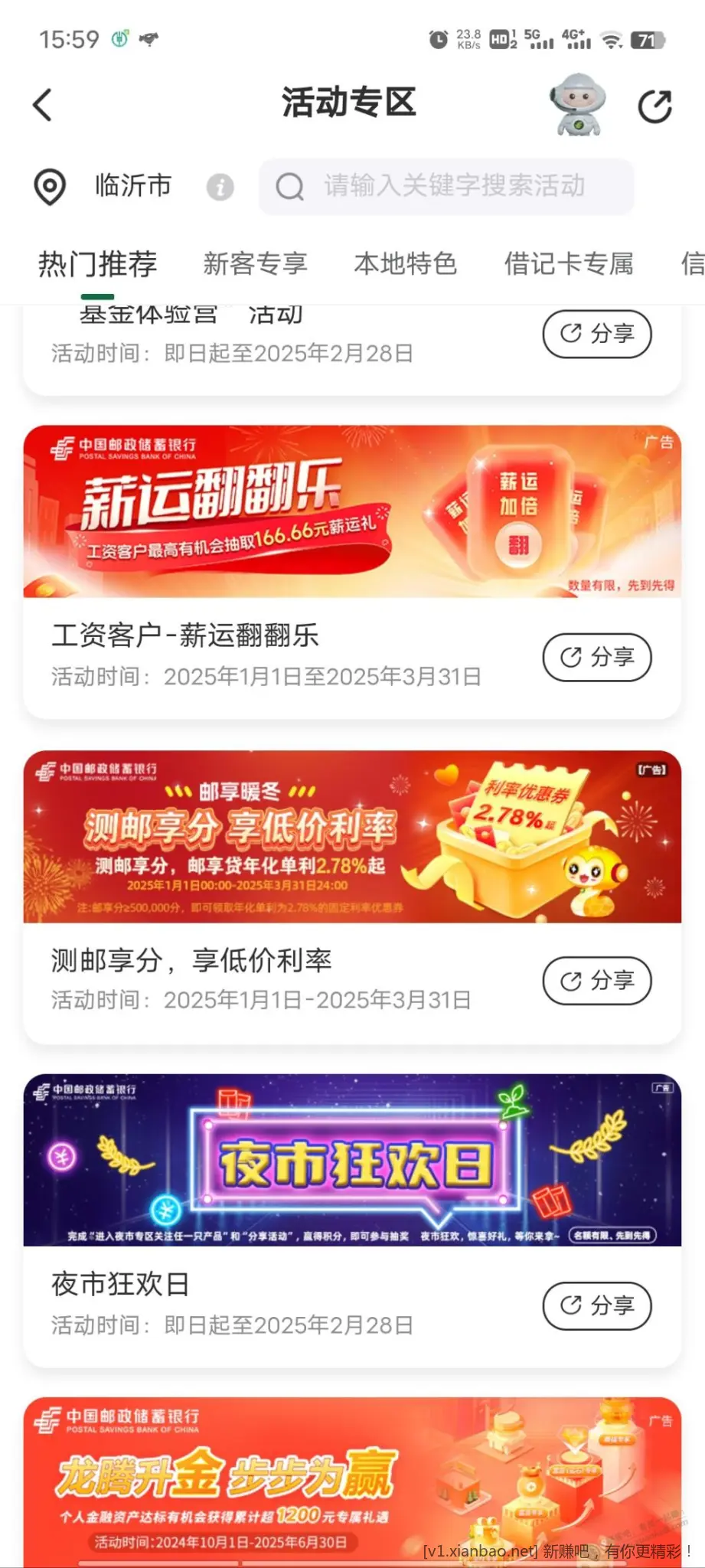The height and width of the screenshot is (1568, 705).
Task: Switch to the 热门推荐 tab
Action: [97, 264]
